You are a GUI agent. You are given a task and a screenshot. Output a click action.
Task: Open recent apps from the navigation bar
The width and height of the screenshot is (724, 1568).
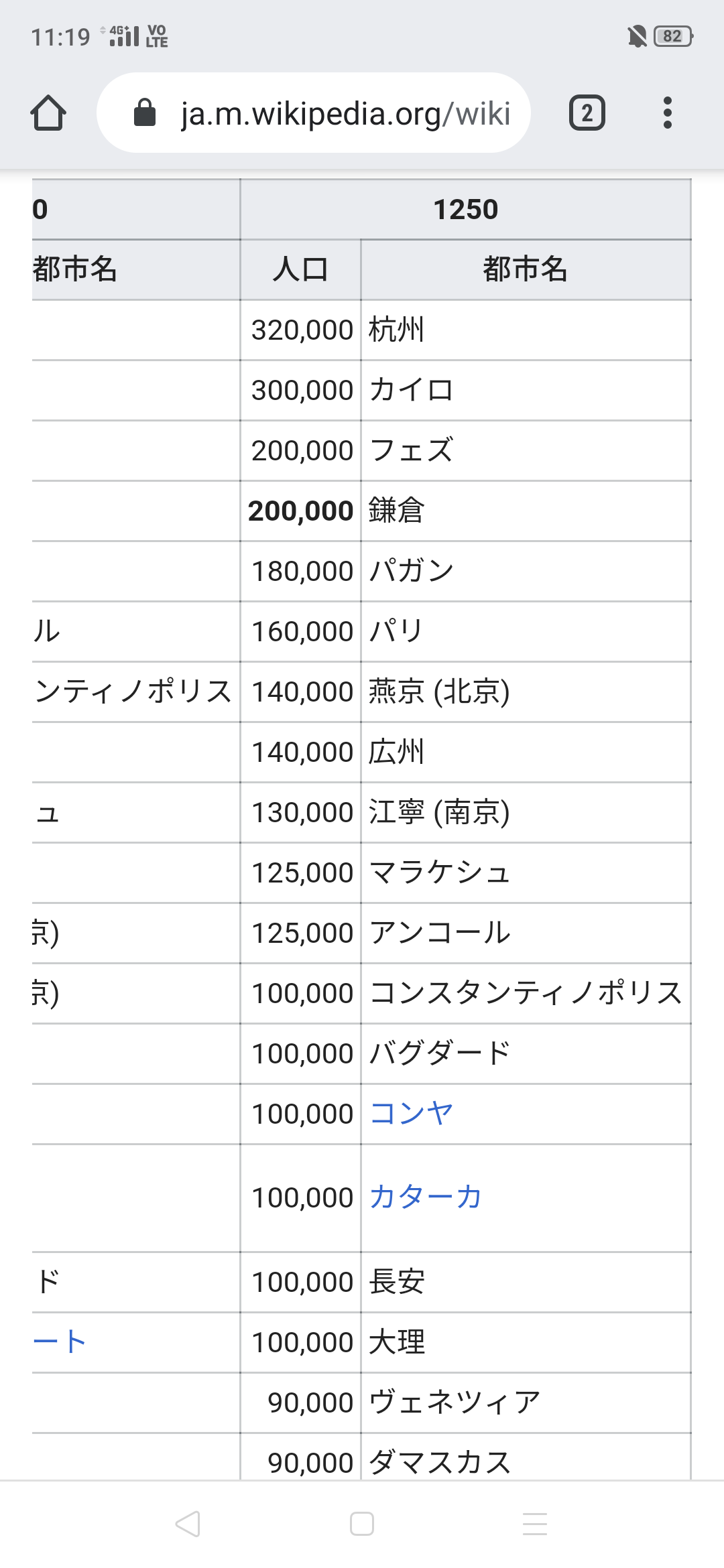(535, 1524)
